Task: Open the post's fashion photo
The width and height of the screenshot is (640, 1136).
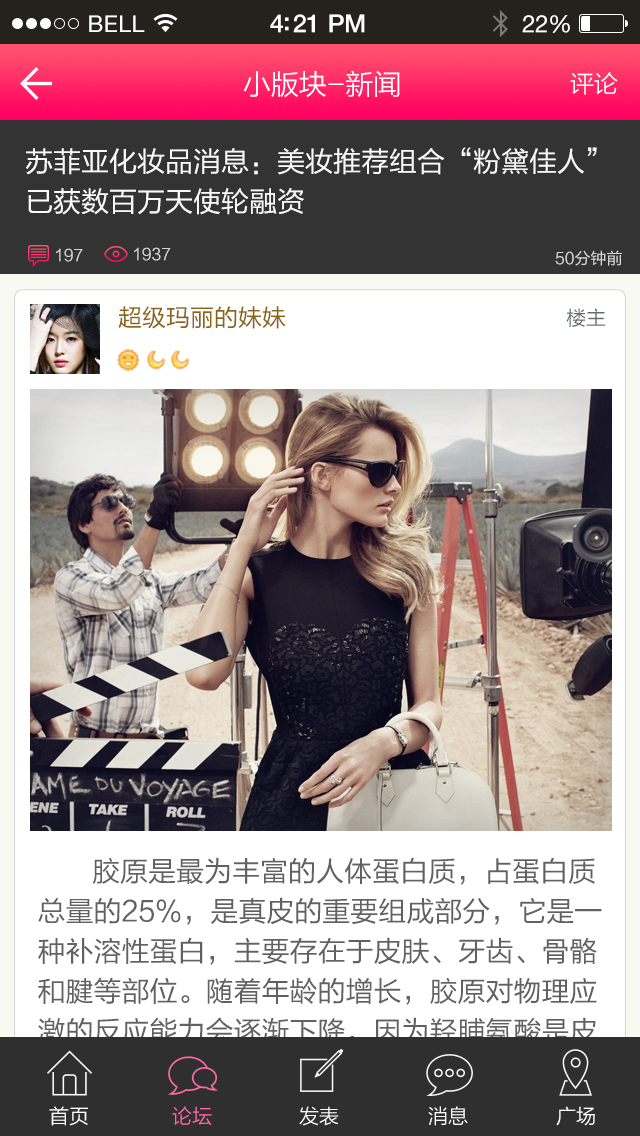Action: (320, 609)
